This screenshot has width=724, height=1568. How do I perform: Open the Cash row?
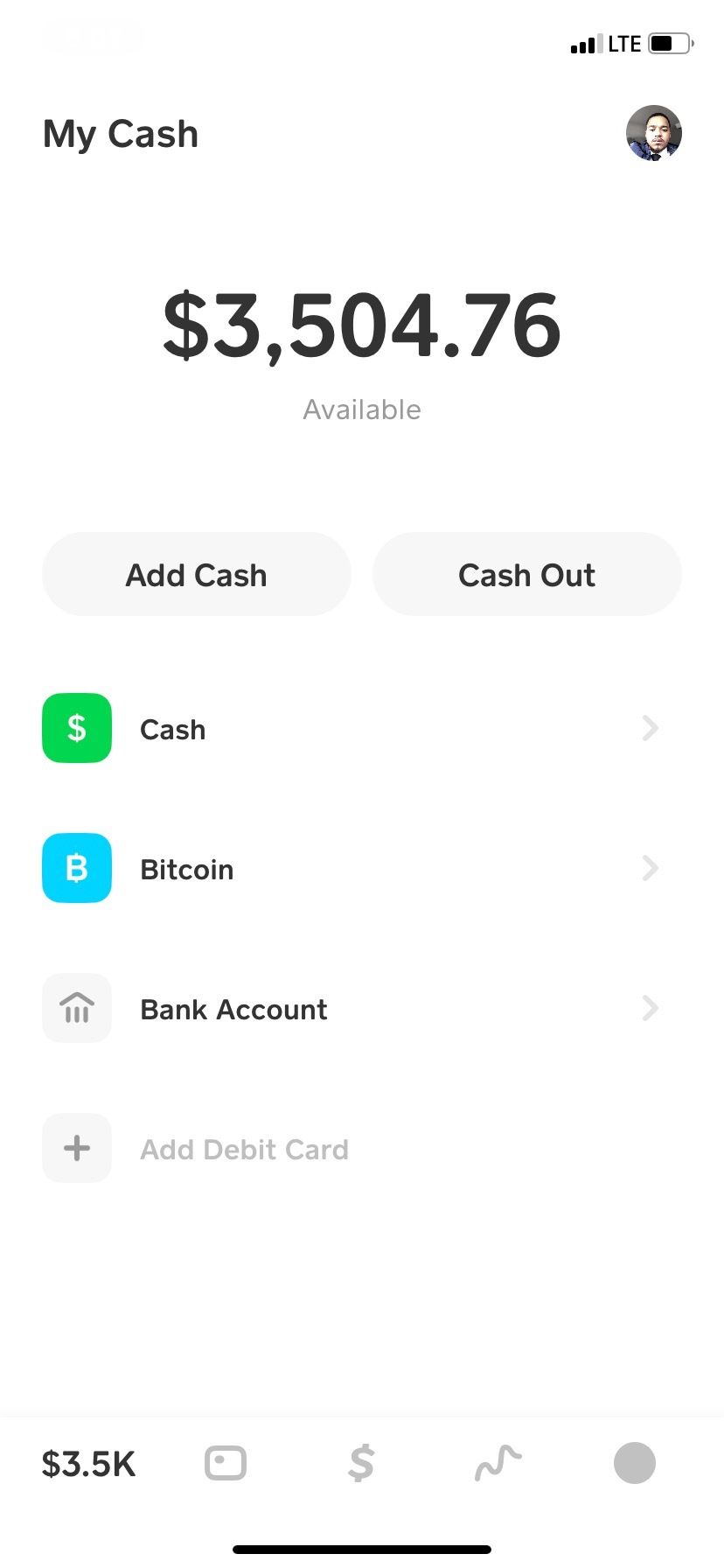[x=362, y=728]
